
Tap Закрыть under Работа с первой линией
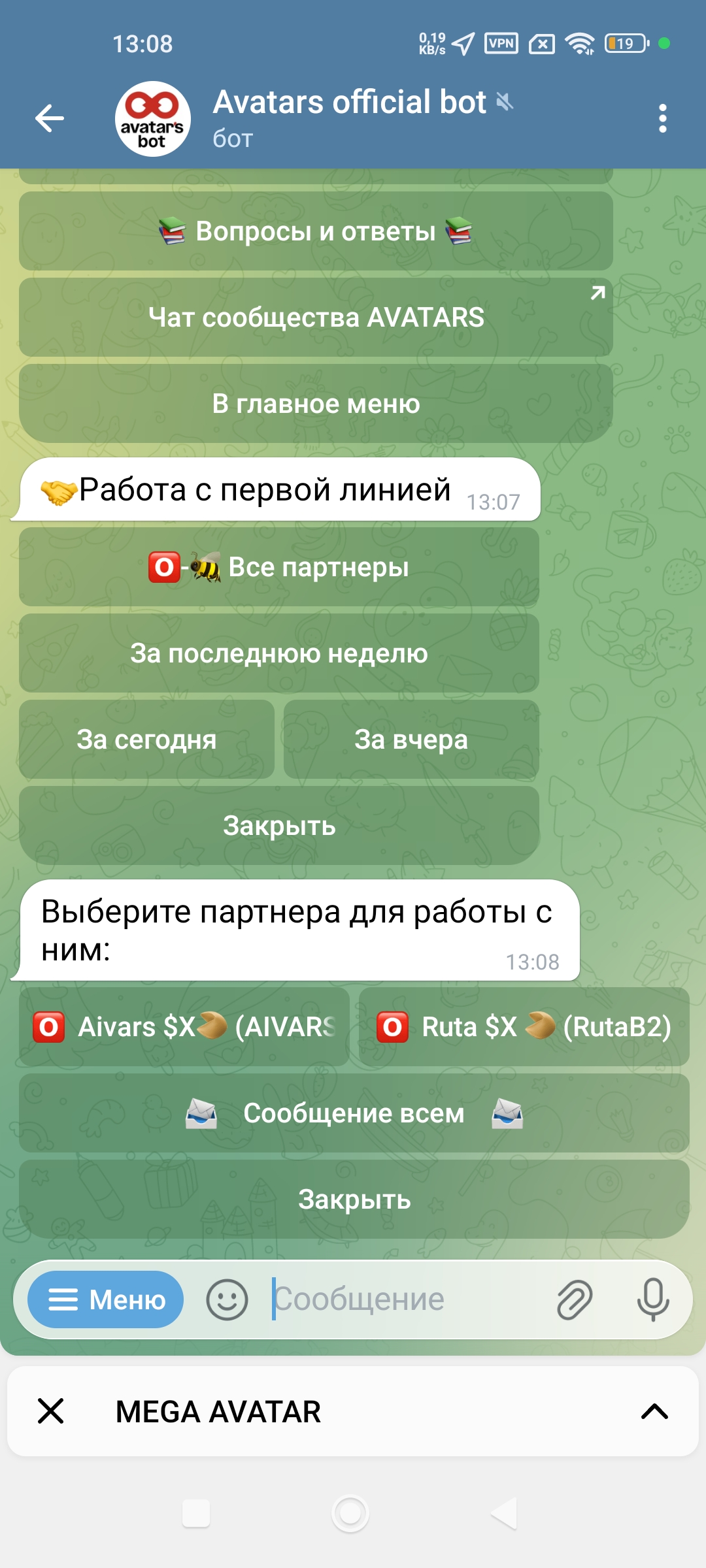(x=279, y=826)
